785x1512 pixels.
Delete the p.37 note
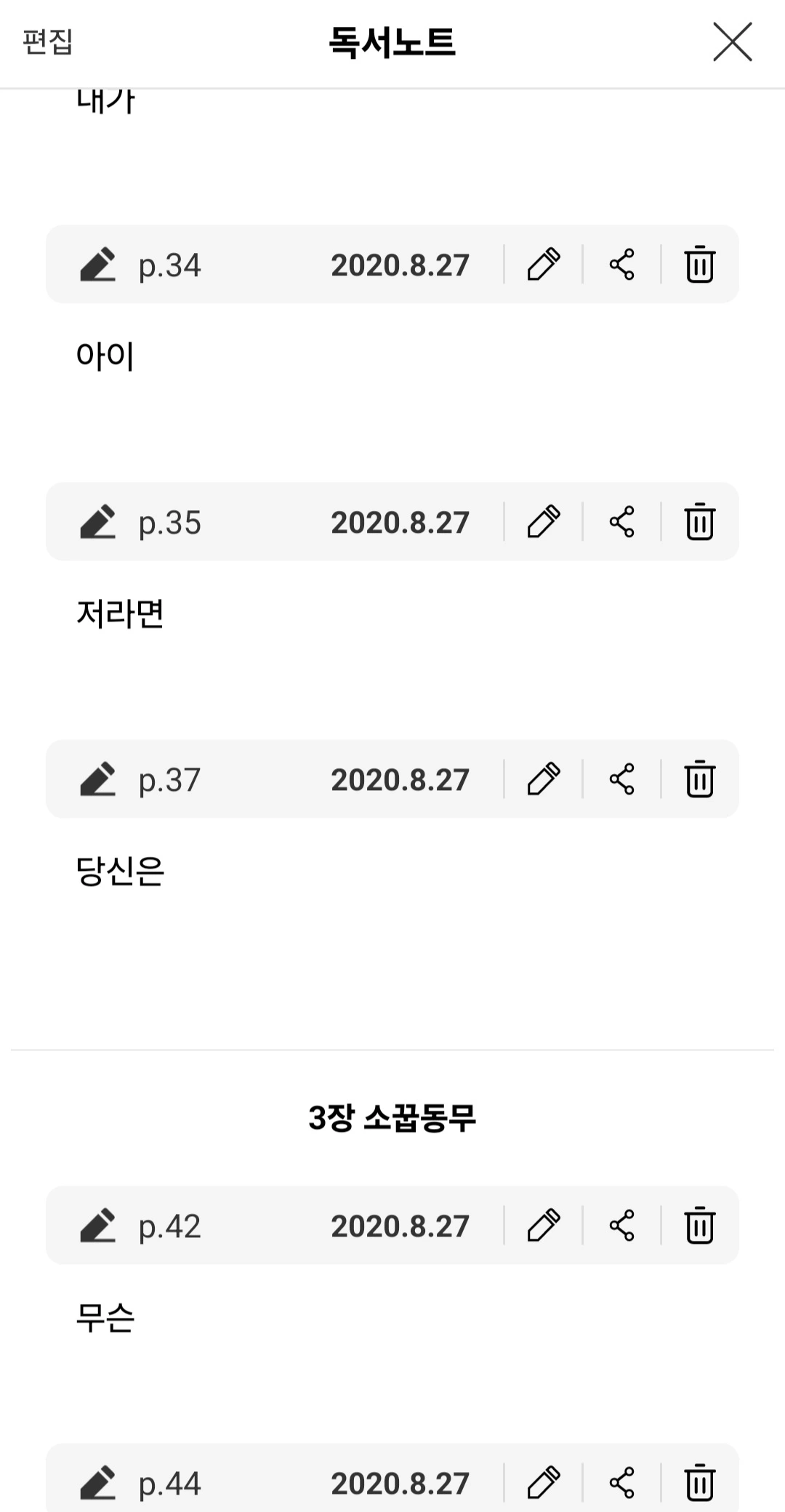(x=699, y=779)
